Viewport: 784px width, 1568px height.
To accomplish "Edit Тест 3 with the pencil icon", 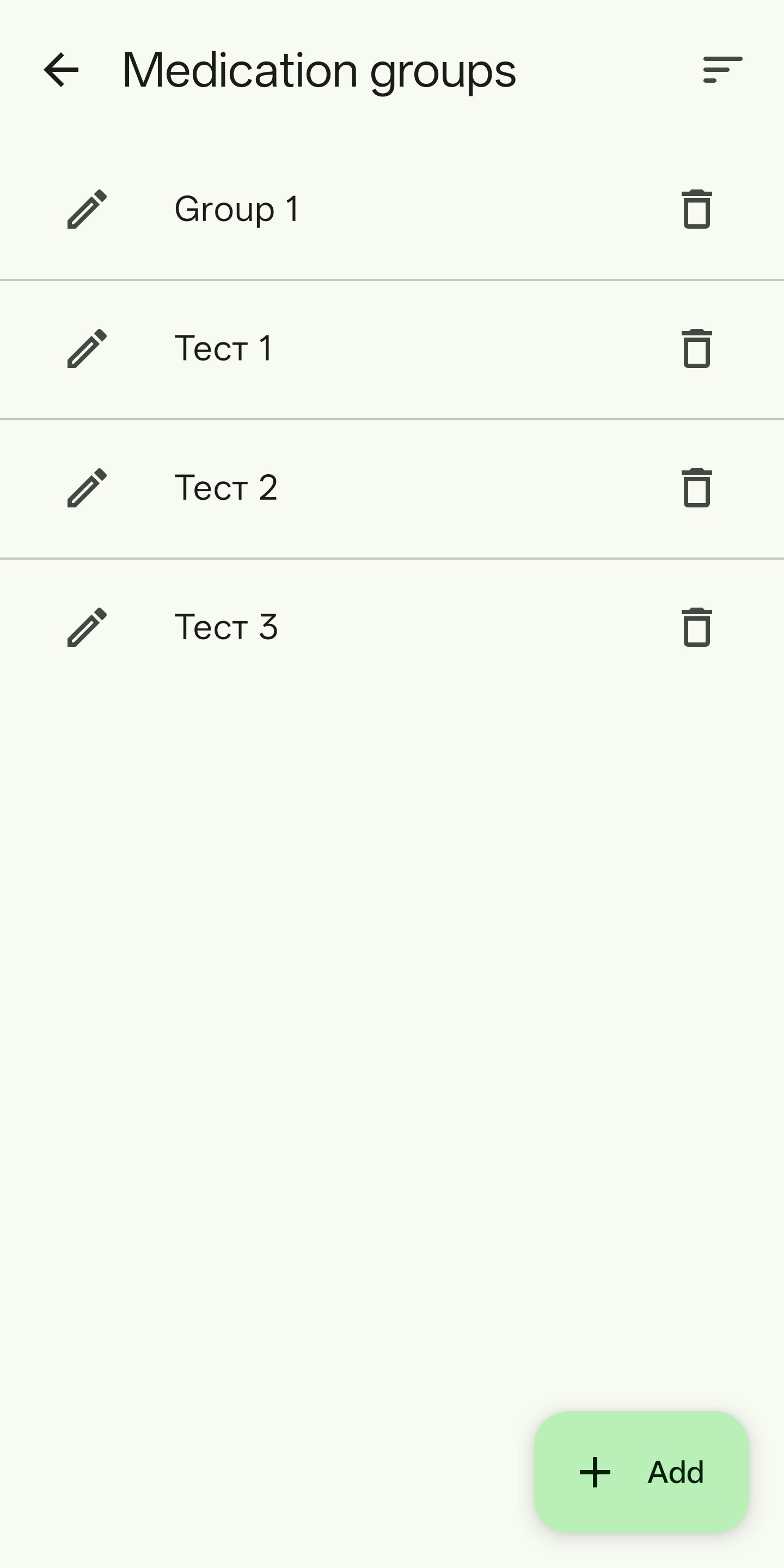I will pos(87,627).
